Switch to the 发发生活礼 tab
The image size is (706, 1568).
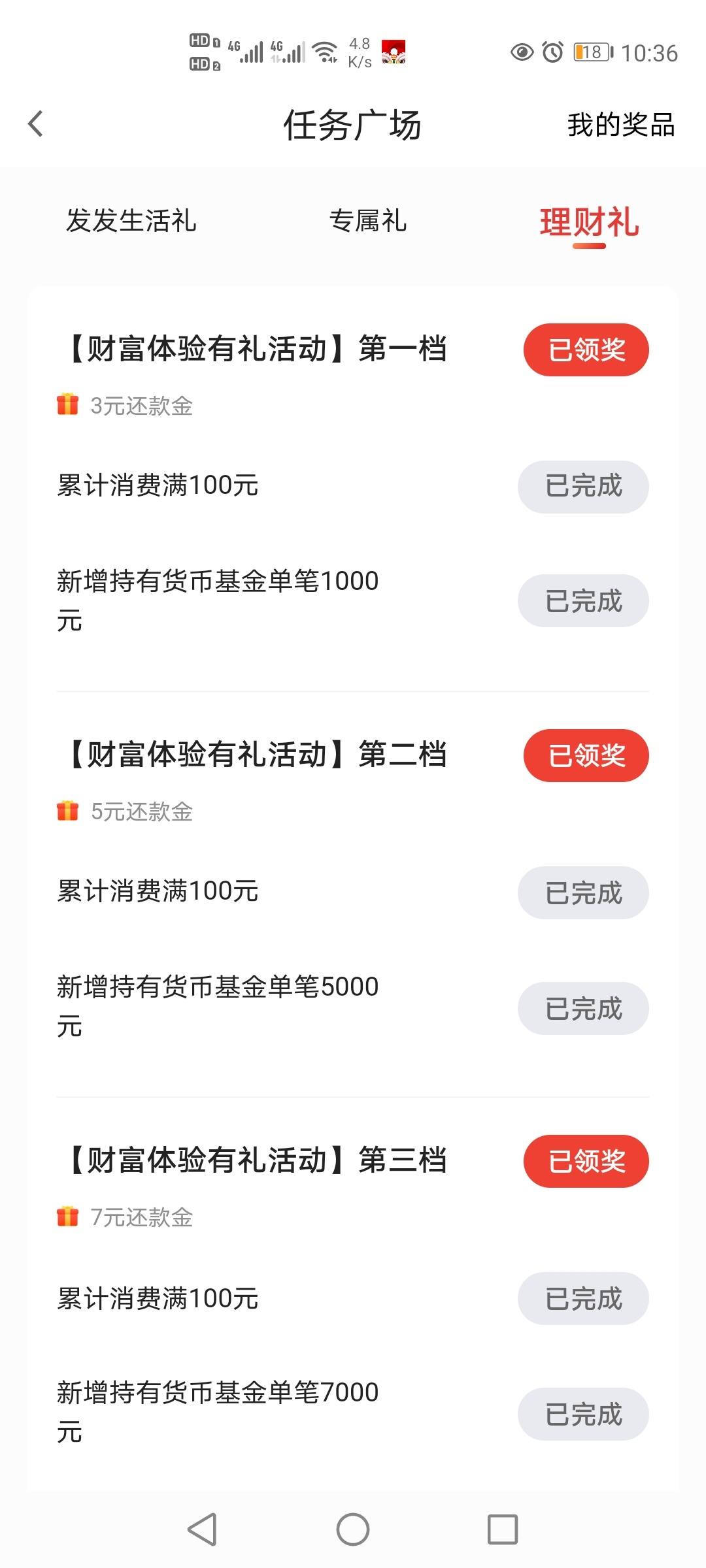click(131, 221)
